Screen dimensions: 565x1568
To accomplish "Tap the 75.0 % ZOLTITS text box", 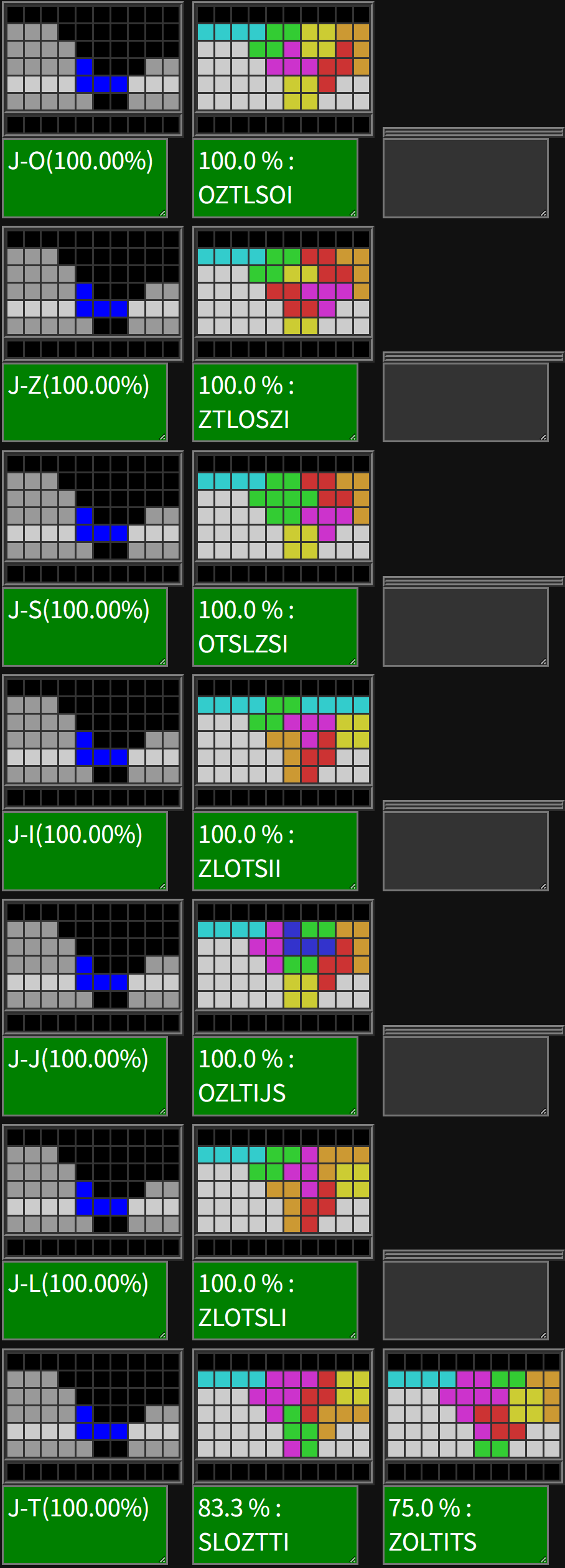I will point(465,1525).
